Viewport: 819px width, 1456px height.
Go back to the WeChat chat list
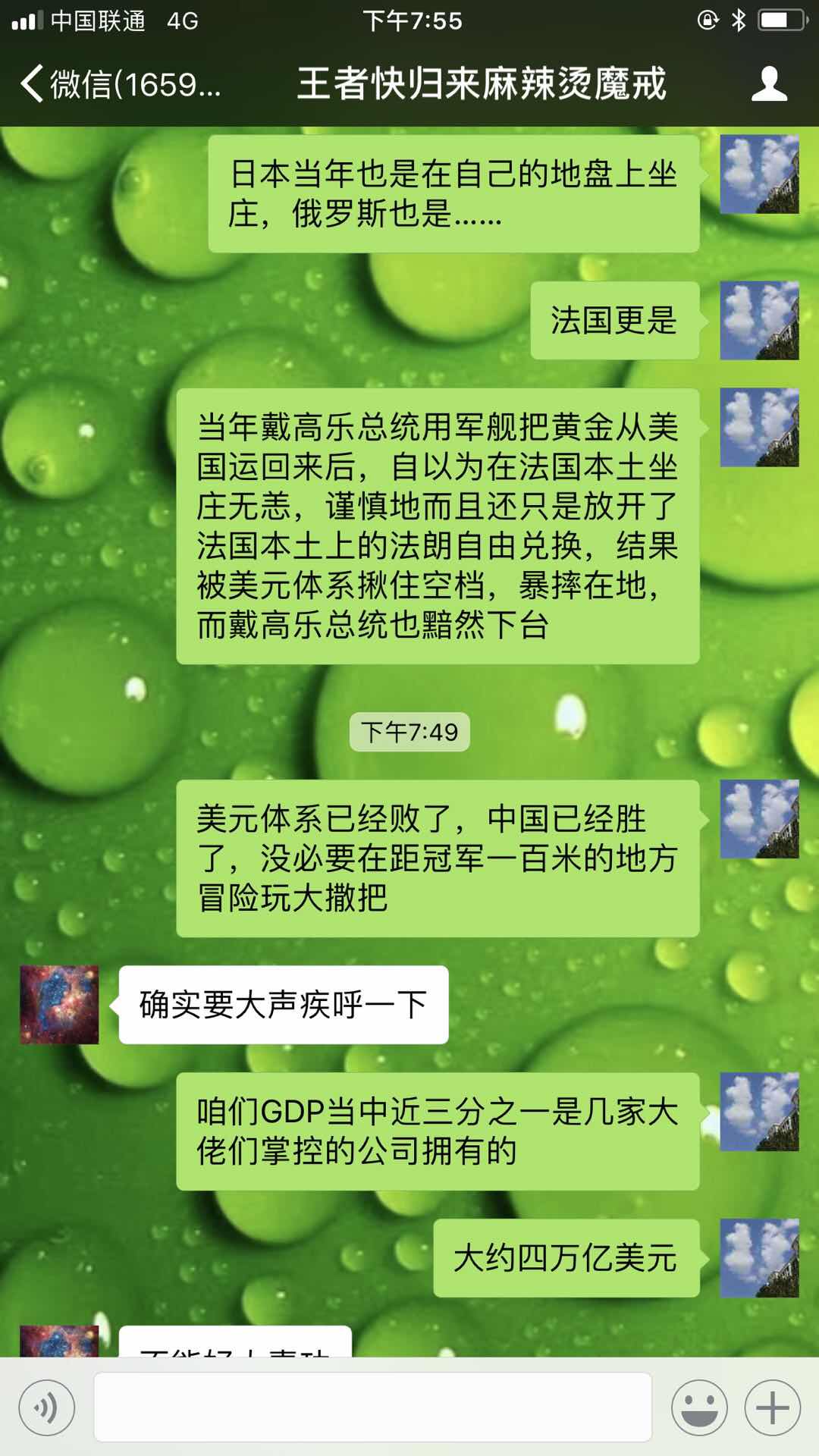pos(114,83)
